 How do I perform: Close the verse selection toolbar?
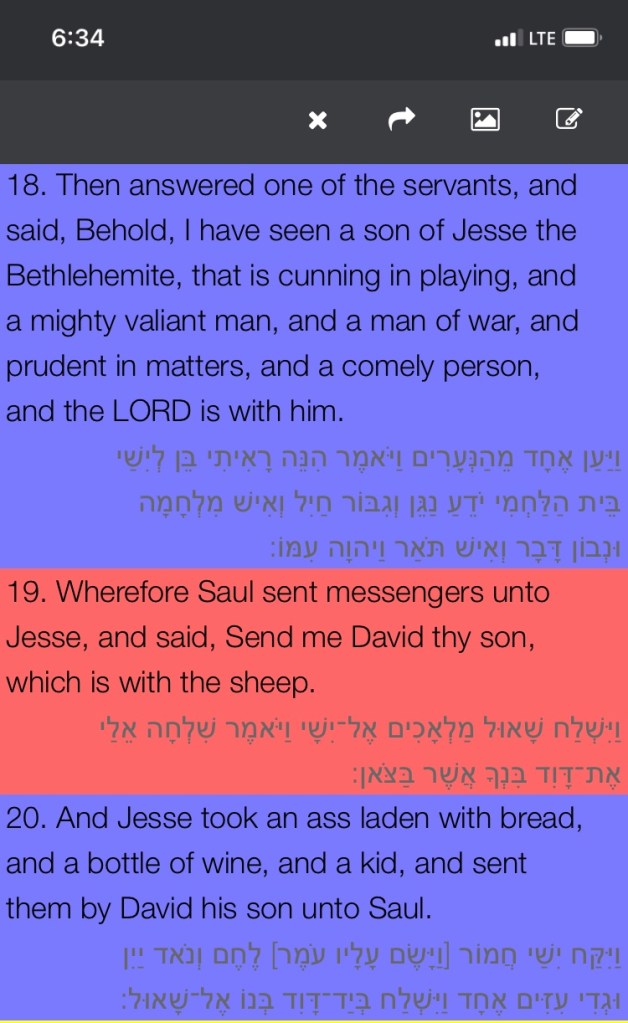coord(317,120)
